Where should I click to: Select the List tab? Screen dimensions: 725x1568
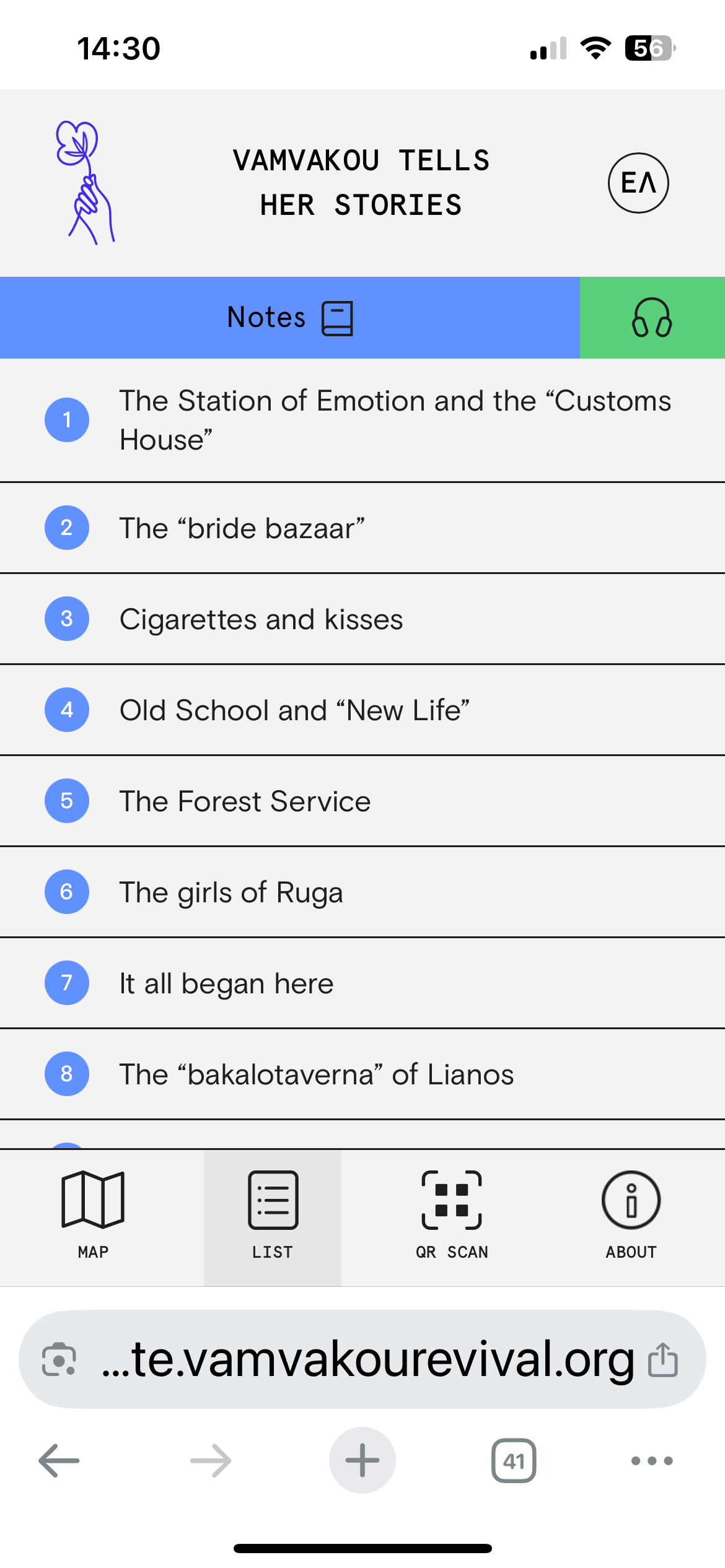[273, 1217]
